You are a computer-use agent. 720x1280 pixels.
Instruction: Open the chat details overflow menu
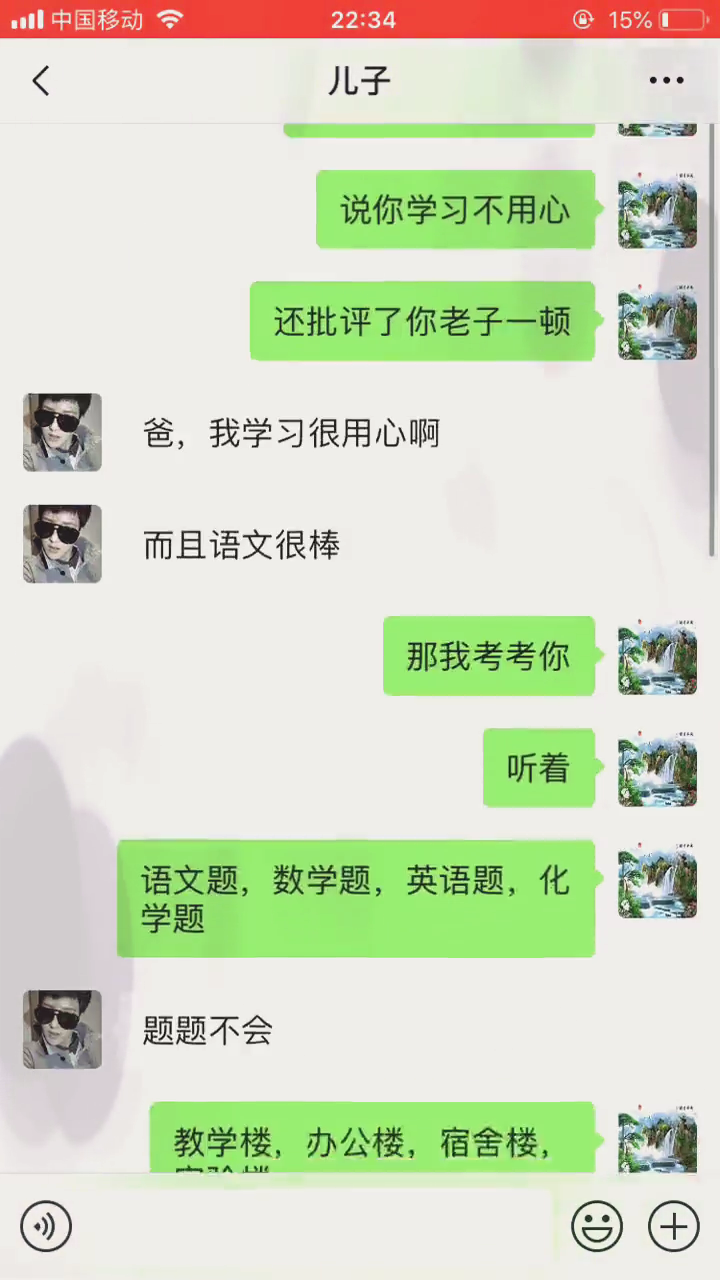(666, 81)
